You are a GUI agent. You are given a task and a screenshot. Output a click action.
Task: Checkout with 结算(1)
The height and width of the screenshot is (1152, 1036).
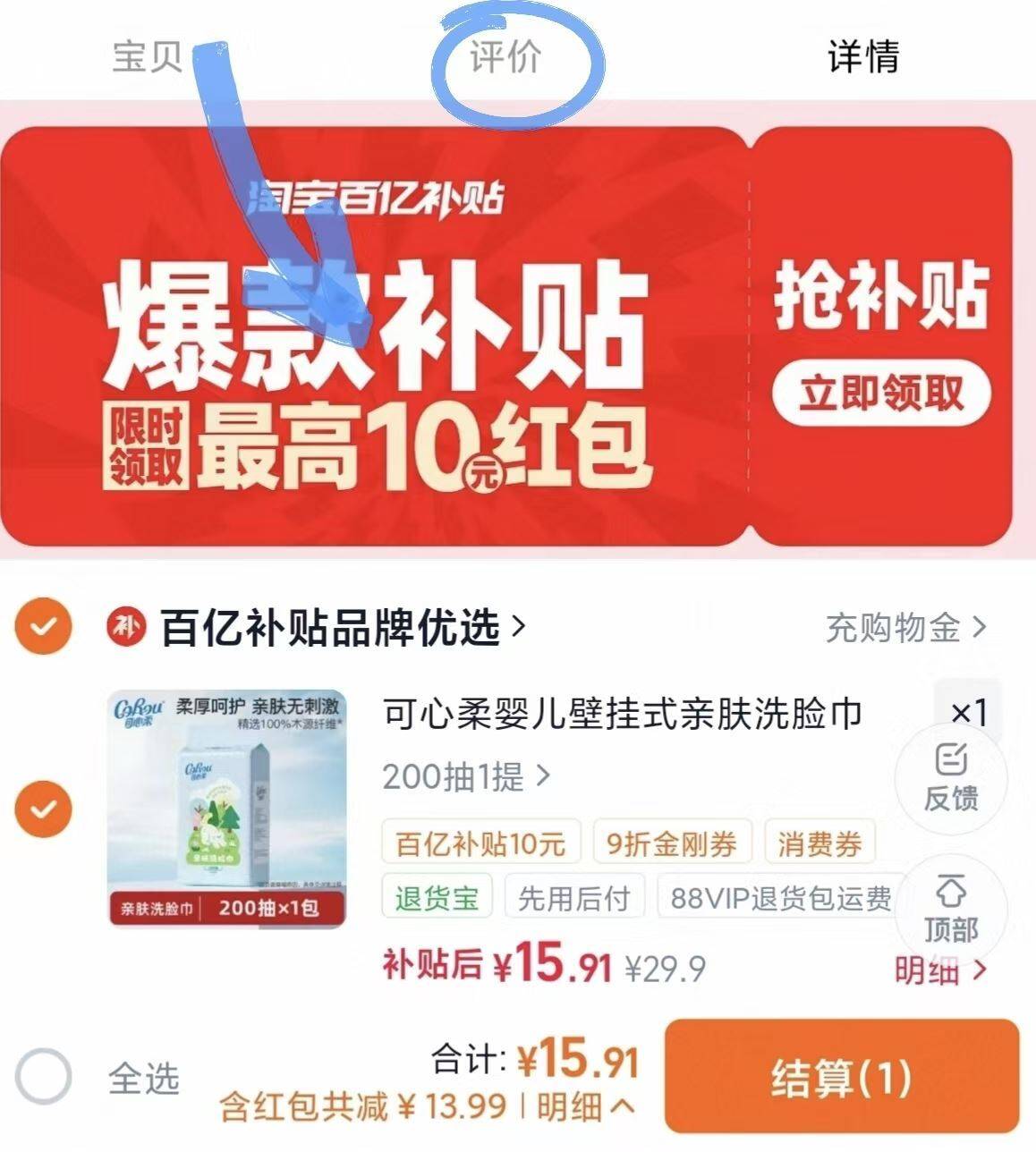(842, 1077)
